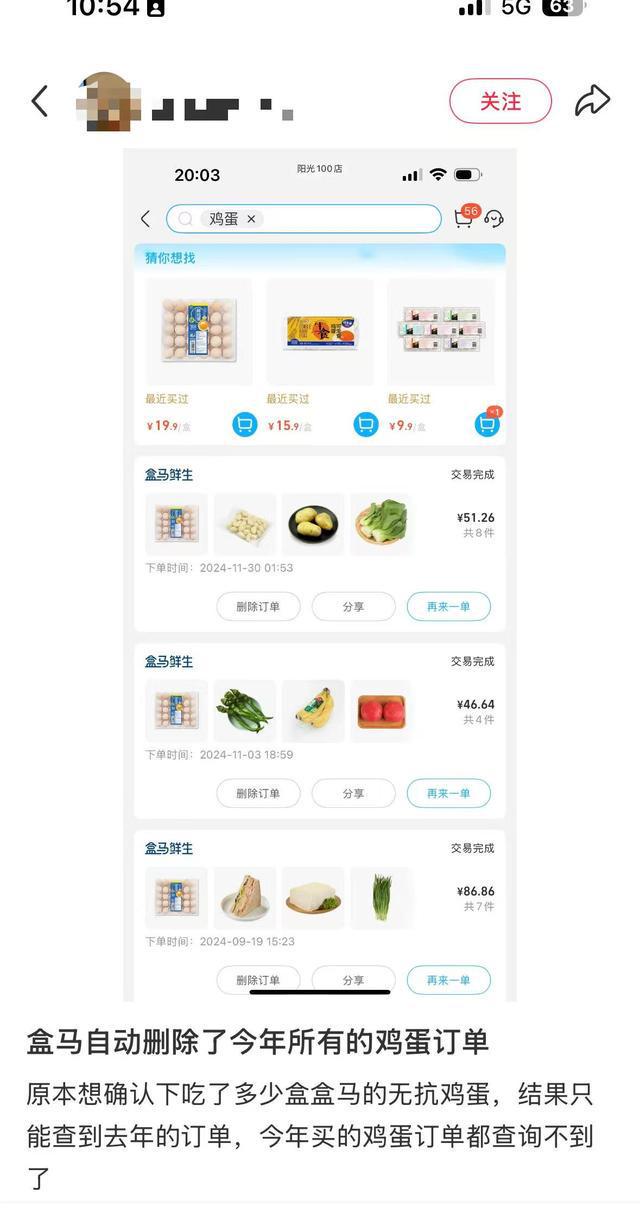Go back from this post
This screenshot has height=1213, width=640.
(39, 101)
